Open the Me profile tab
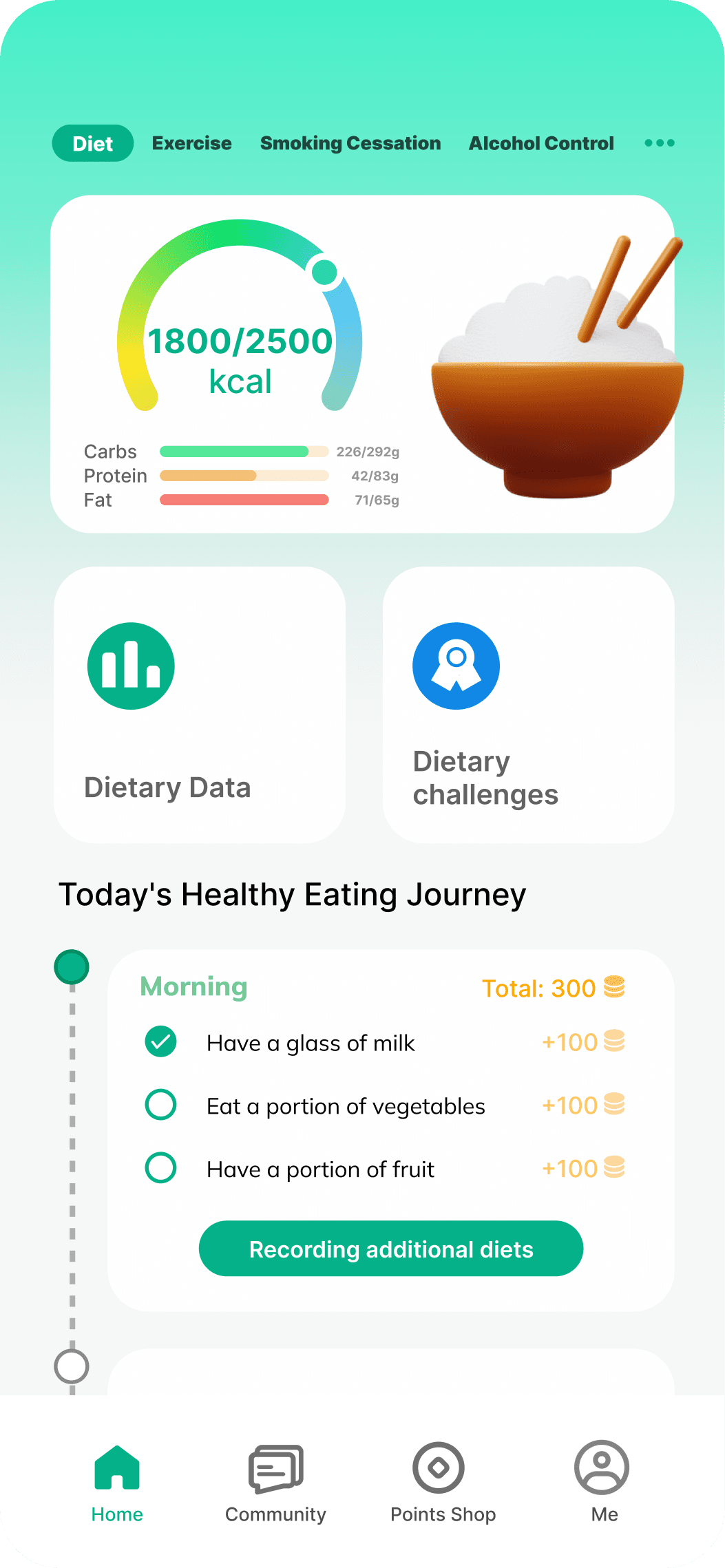 604,1483
